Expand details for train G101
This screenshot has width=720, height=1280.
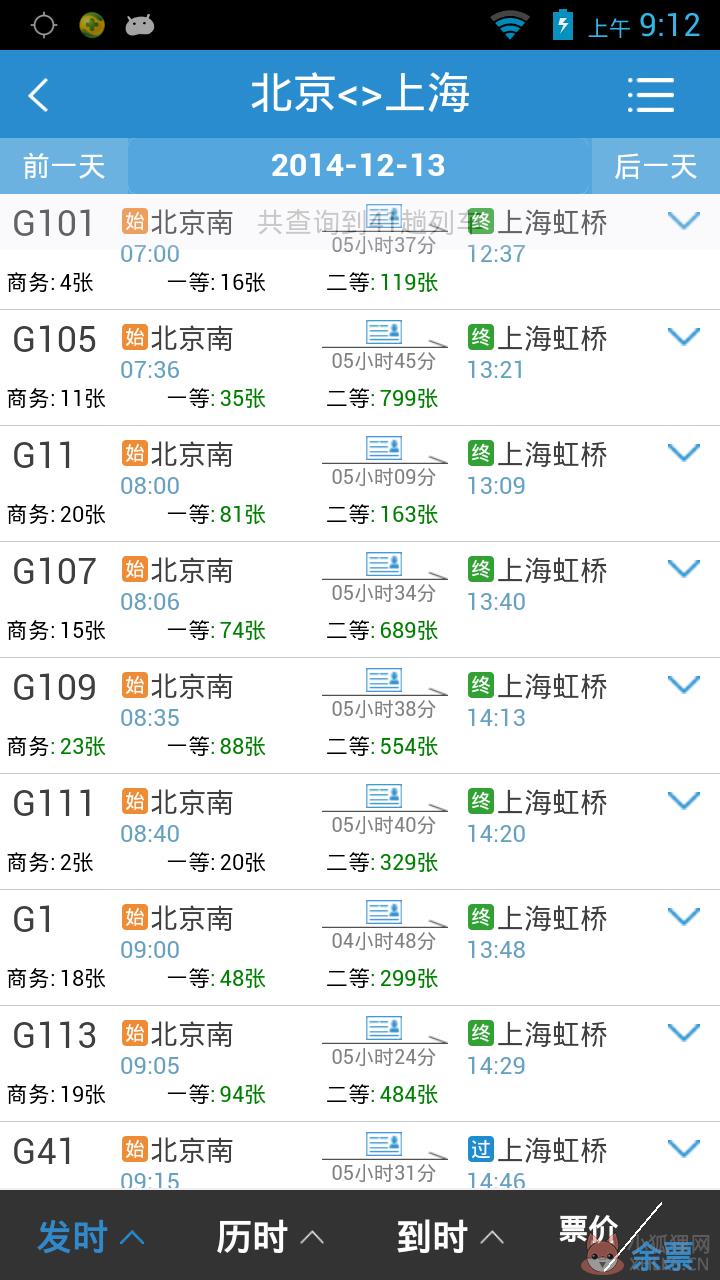click(683, 221)
